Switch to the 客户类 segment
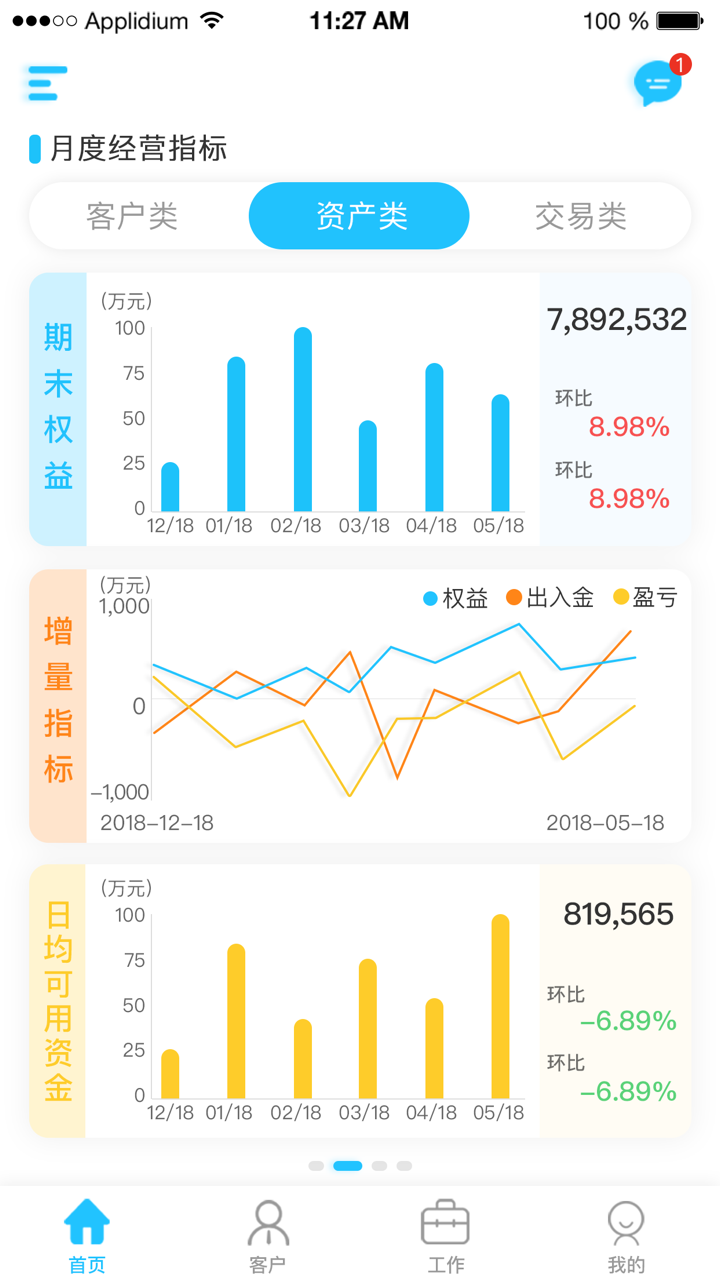 (132, 215)
